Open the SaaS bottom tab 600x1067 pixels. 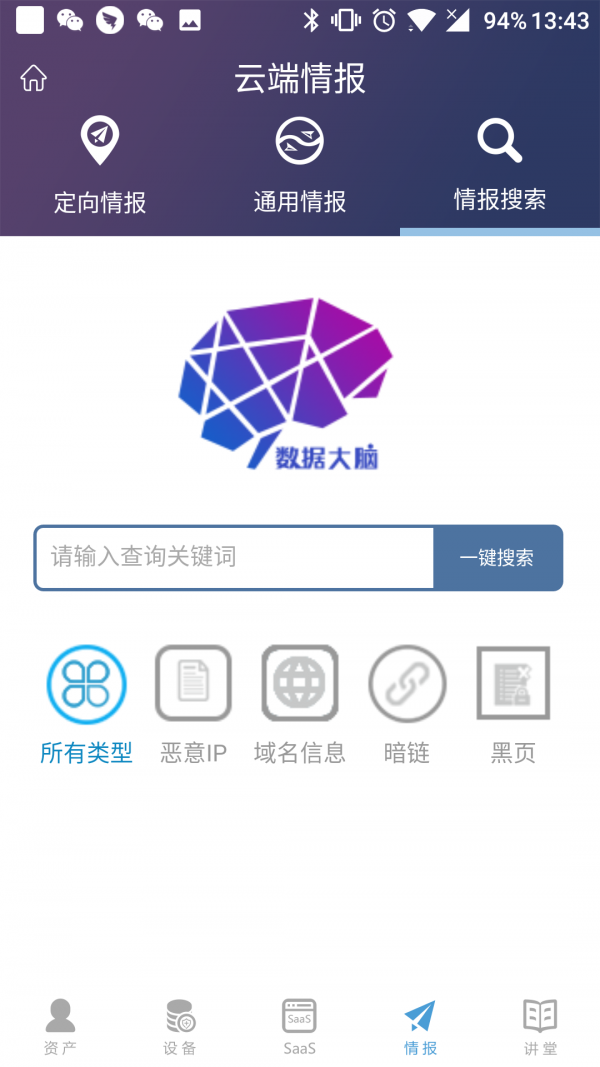(299, 1027)
